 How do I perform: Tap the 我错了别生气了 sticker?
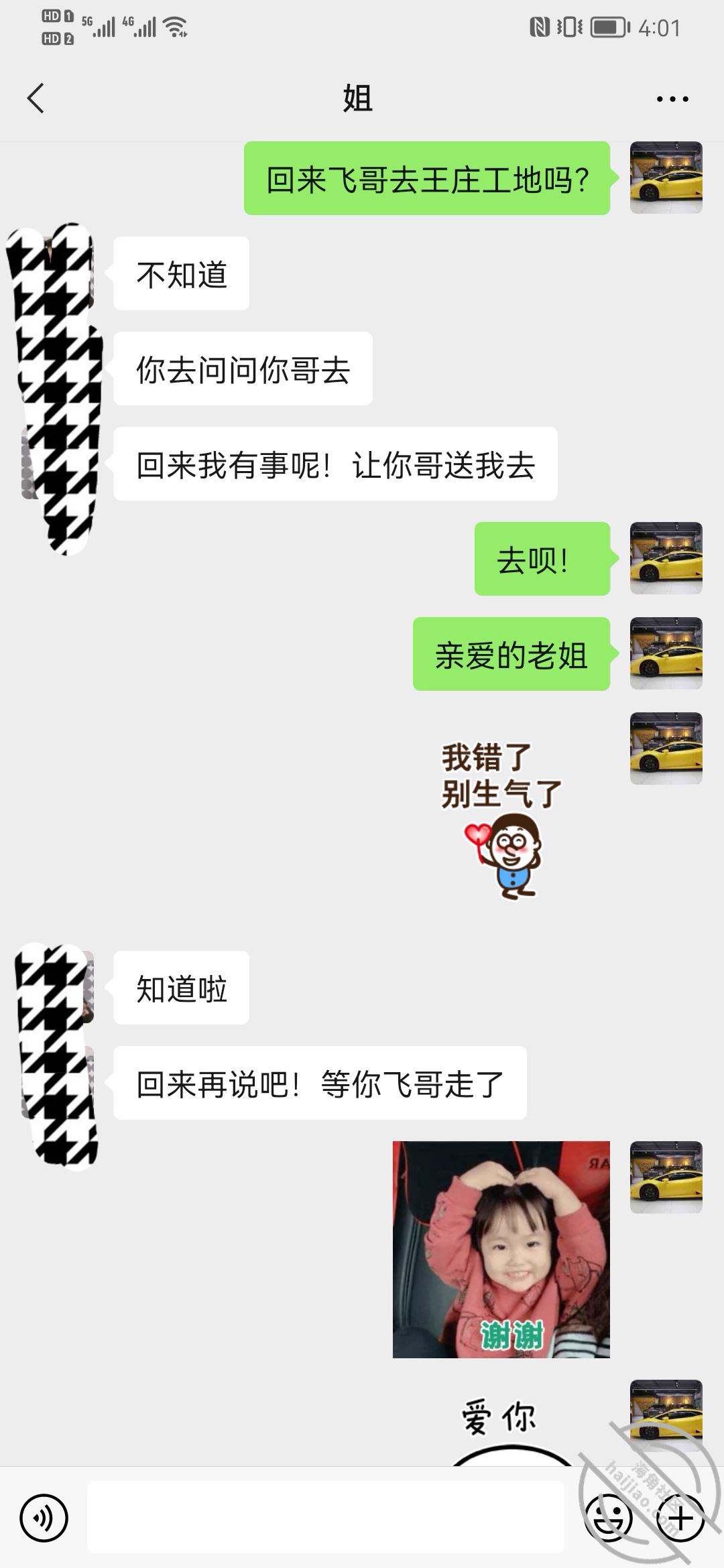pos(501,819)
